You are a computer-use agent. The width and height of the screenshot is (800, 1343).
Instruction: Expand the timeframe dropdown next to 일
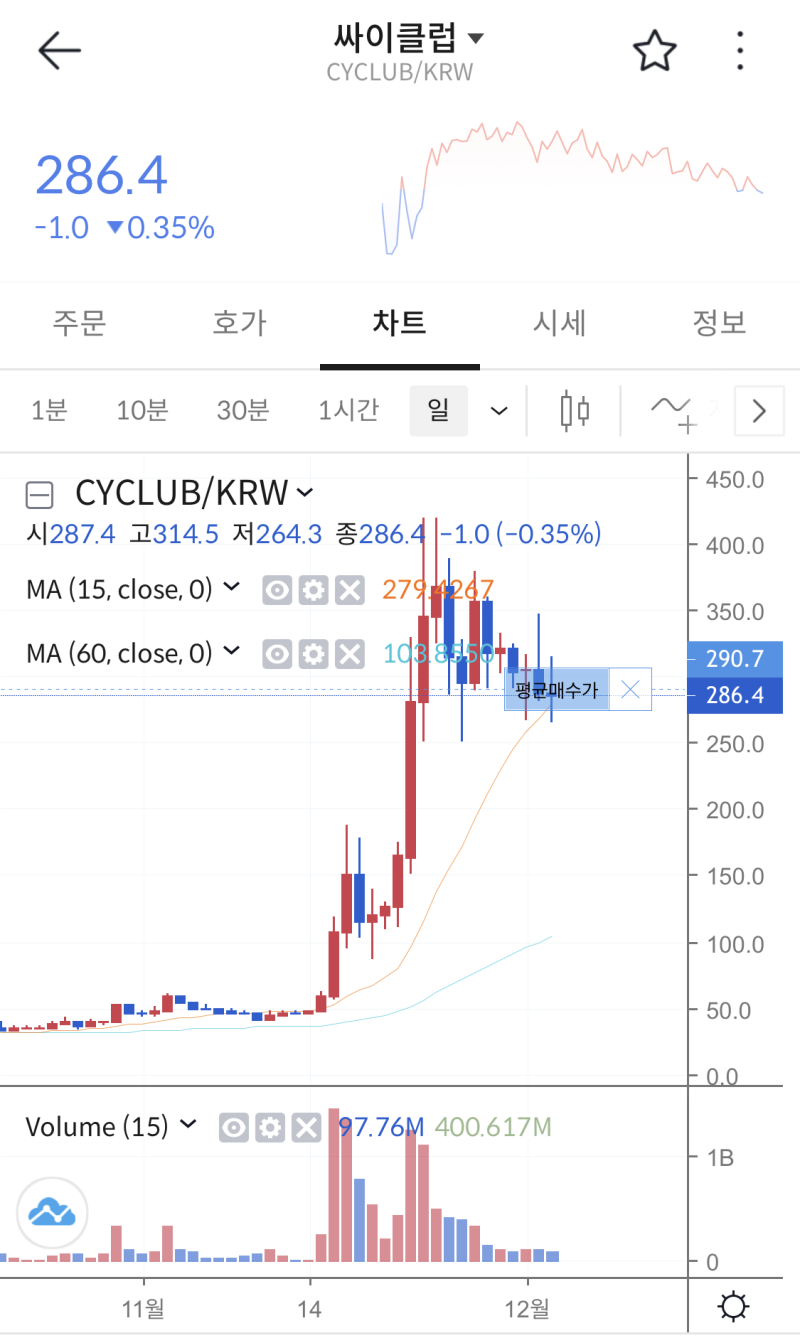click(x=498, y=410)
